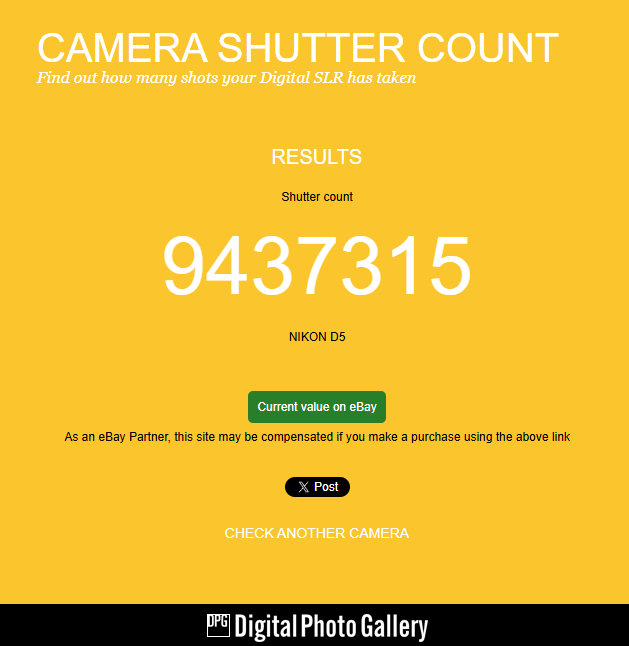Image resolution: width=629 pixels, height=646 pixels.
Task: Open the Digital Photo Gallery footer link
Action: (316, 626)
